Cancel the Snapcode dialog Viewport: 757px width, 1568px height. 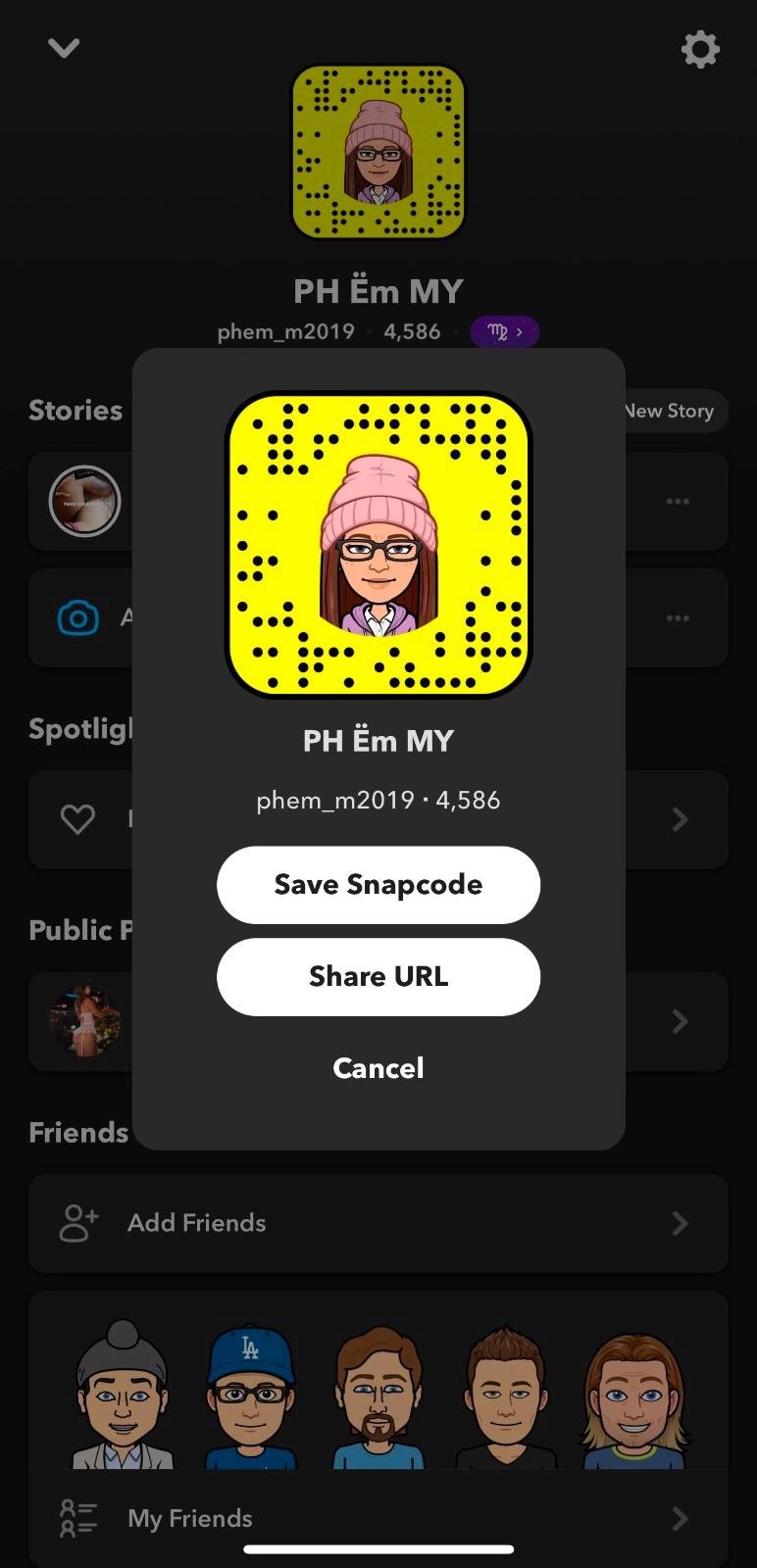point(378,1067)
